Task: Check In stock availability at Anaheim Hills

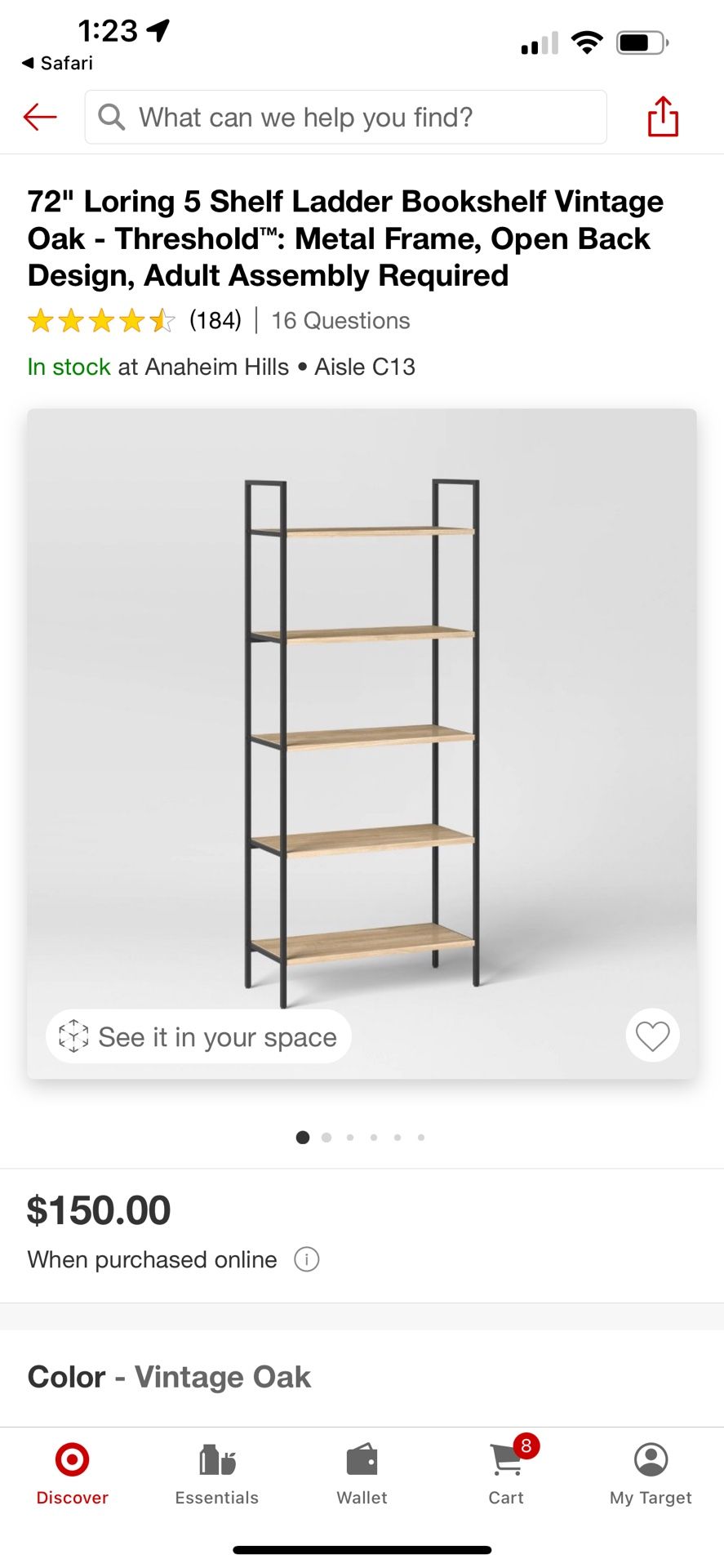Action: (x=69, y=367)
